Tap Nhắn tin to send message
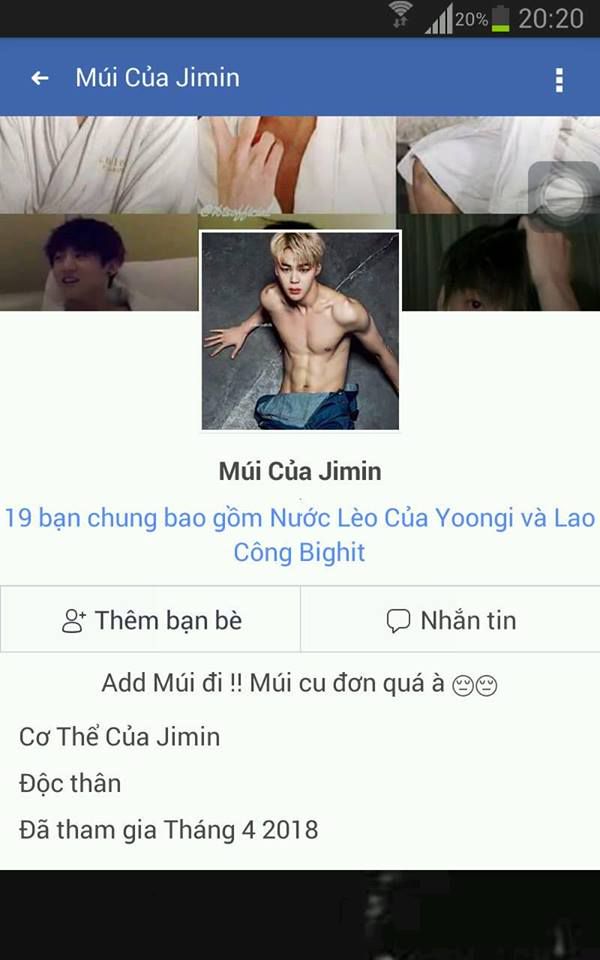 (450, 620)
